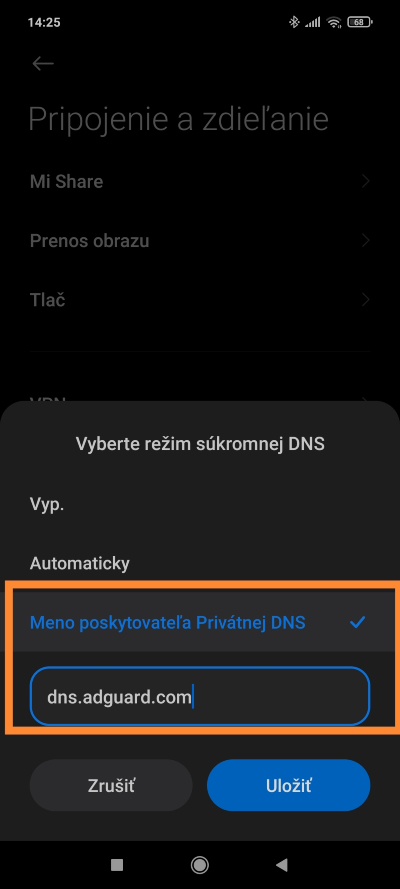The image size is (400, 889).
Task: Go to the home screen
Action: coord(199,864)
